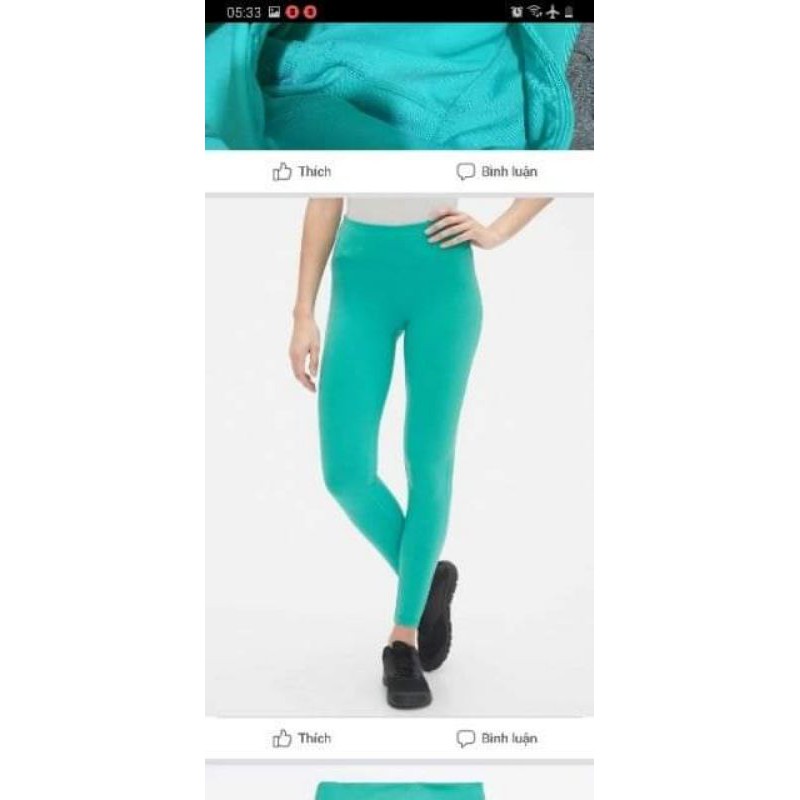Like the teal leggings model photo
The height and width of the screenshot is (800, 800).
(x=302, y=739)
